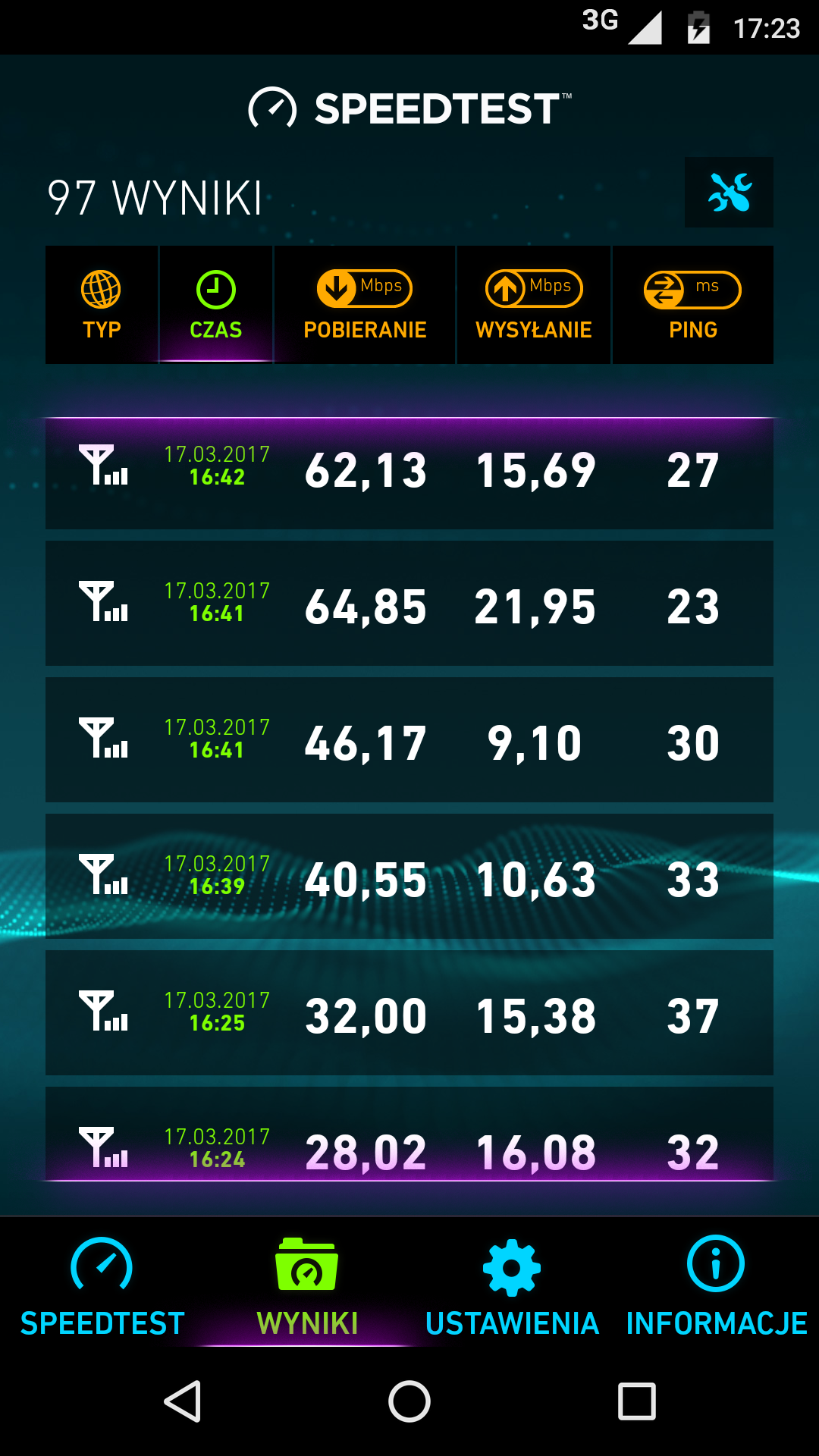This screenshot has height=1456, width=819.
Task: Open the tools icon next to 97 WYNIKI
Action: pyautogui.click(x=729, y=193)
